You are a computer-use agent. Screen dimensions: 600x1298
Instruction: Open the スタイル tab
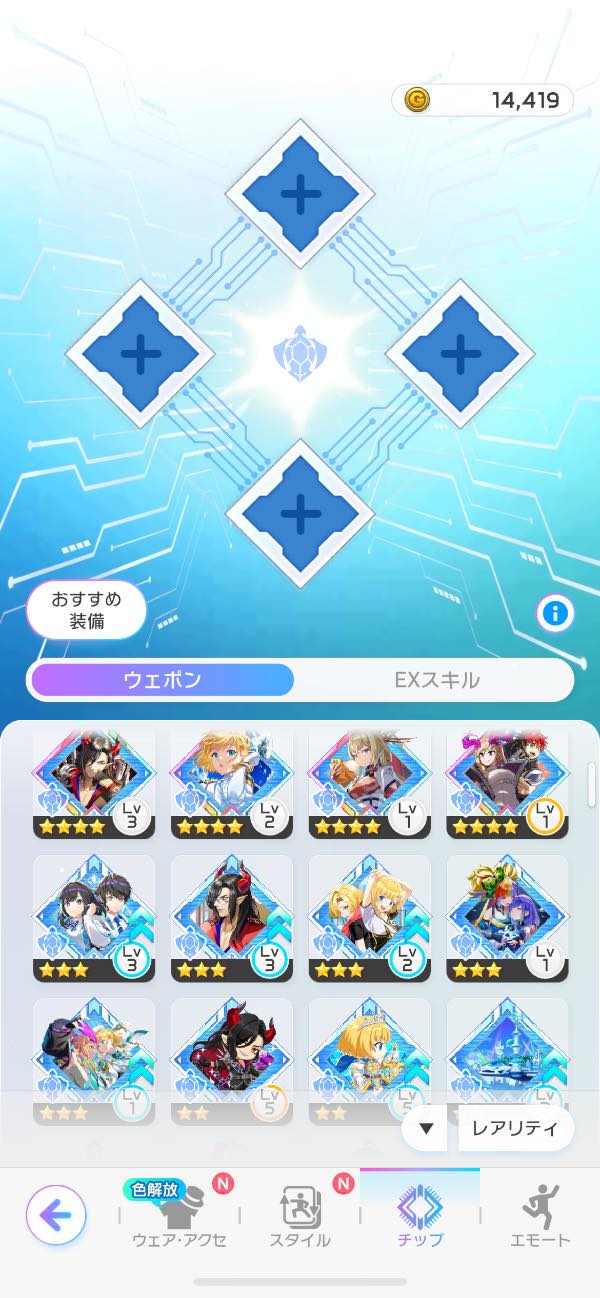point(300,1215)
